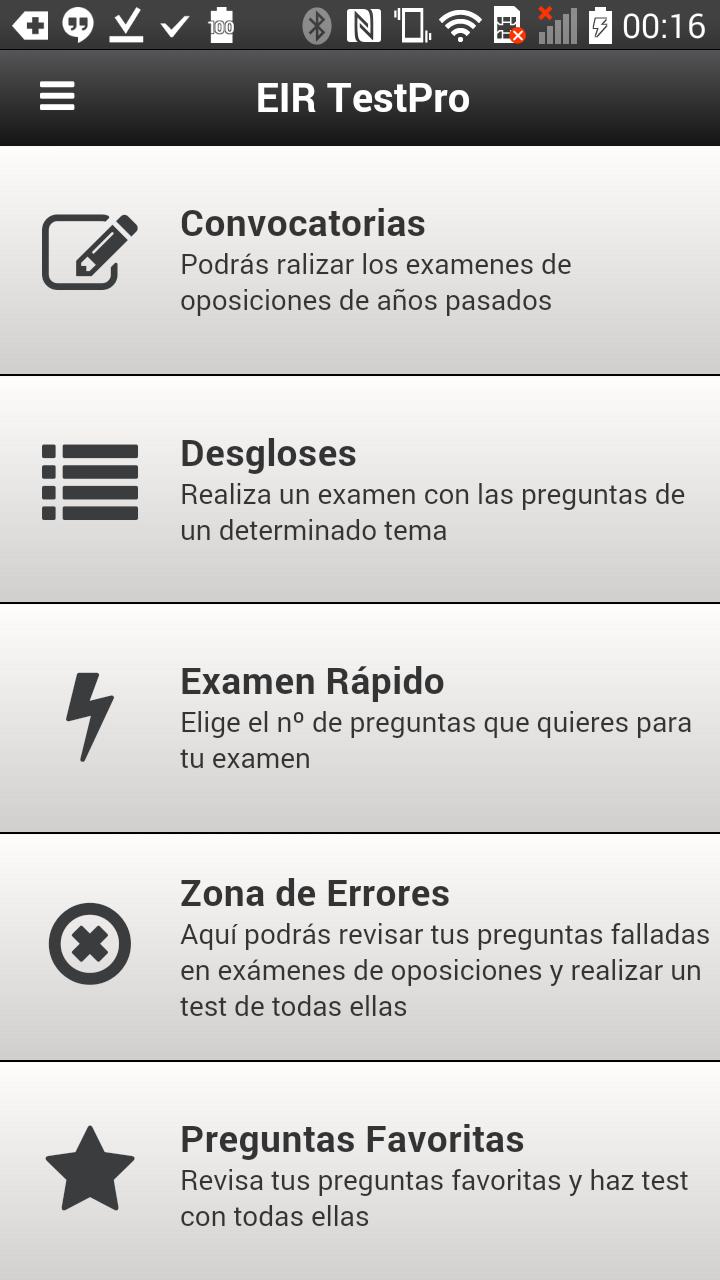Open Zona de Errores to review failed questions
This screenshot has width=720, height=1280.
[x=360, y=948]
